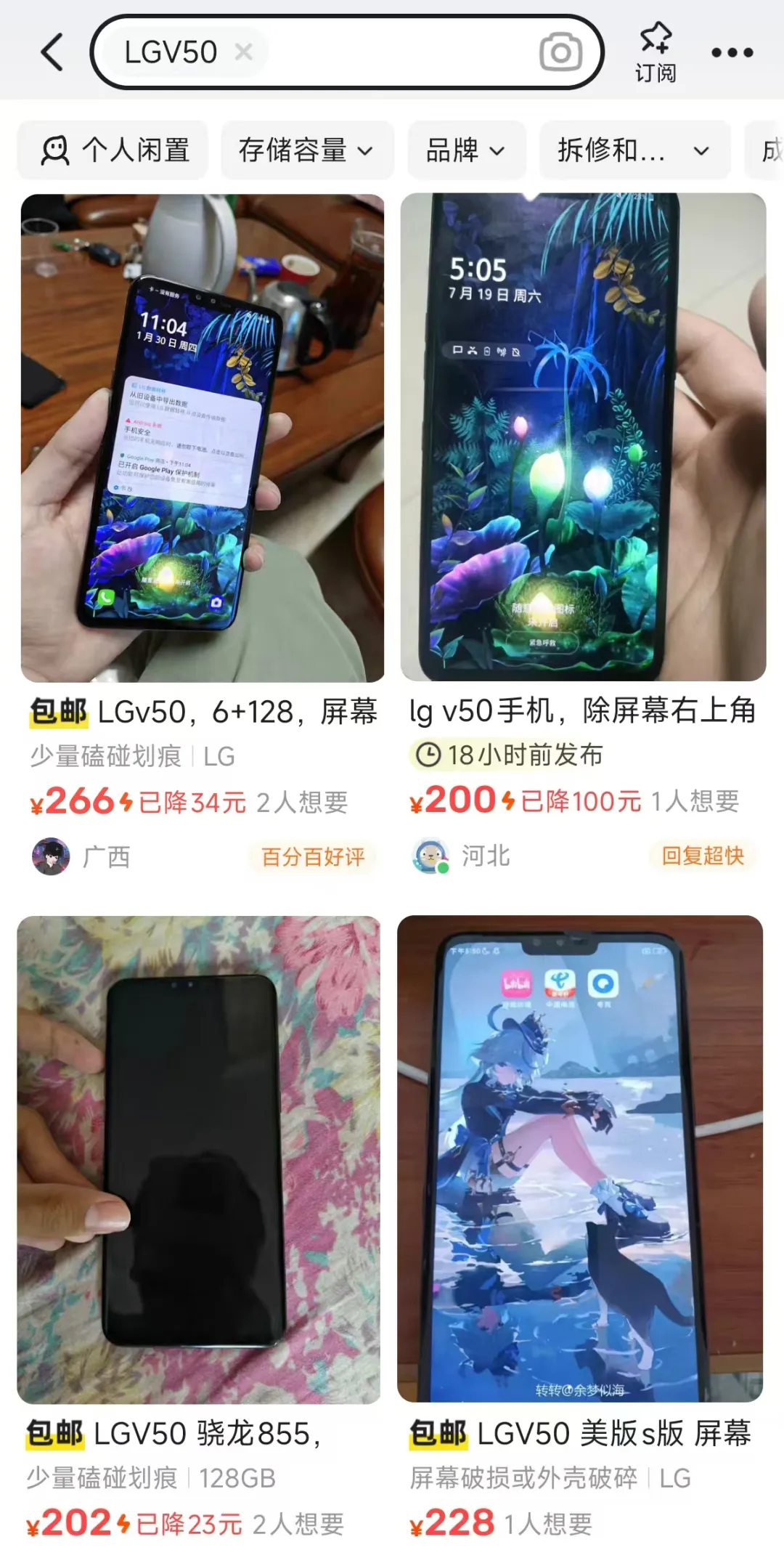Open camera image search
Image resolution: width=784 pixels, height=1558 pixels.
coord(560,52)
